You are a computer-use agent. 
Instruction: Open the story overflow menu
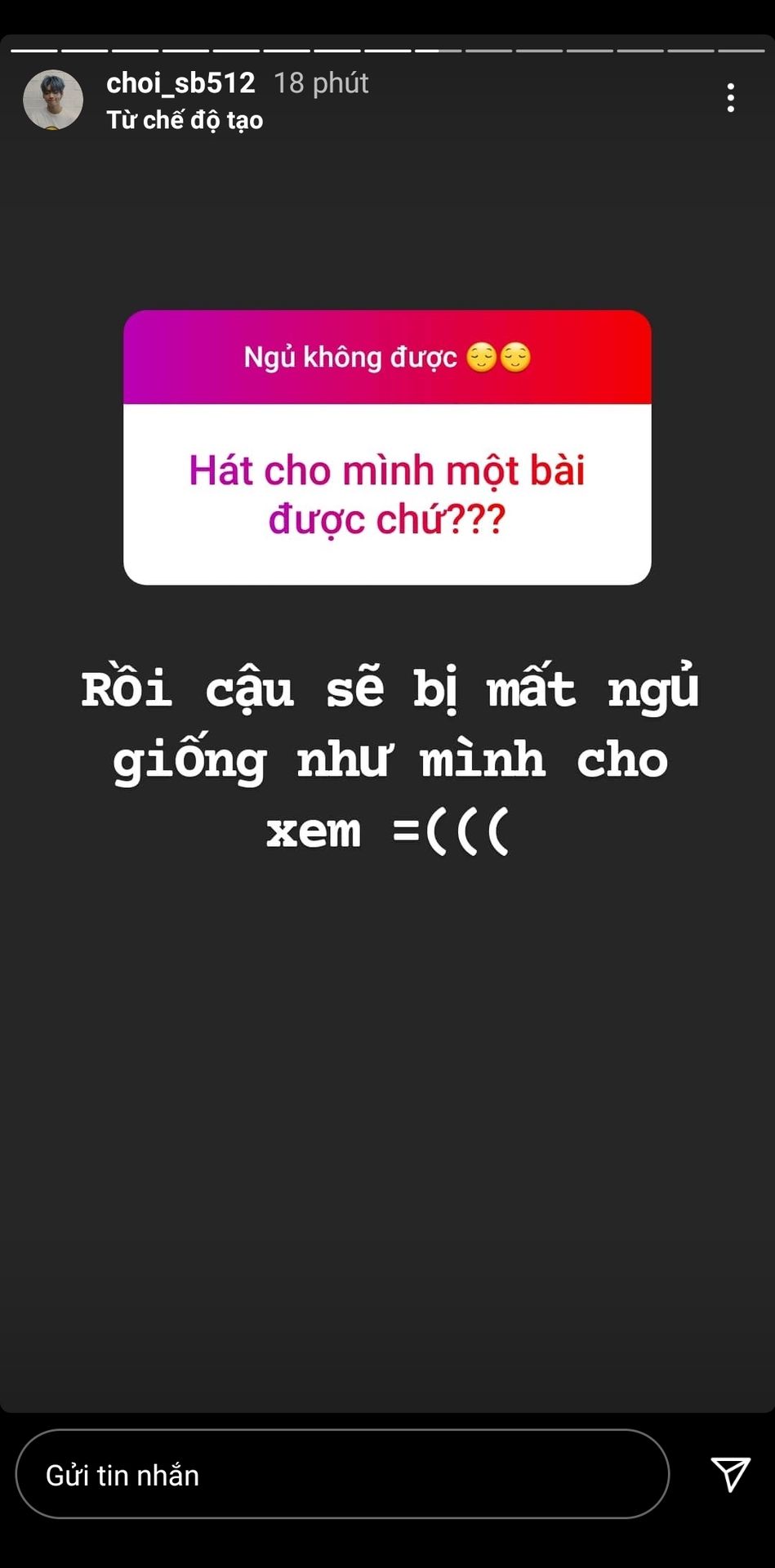[730, 98]
